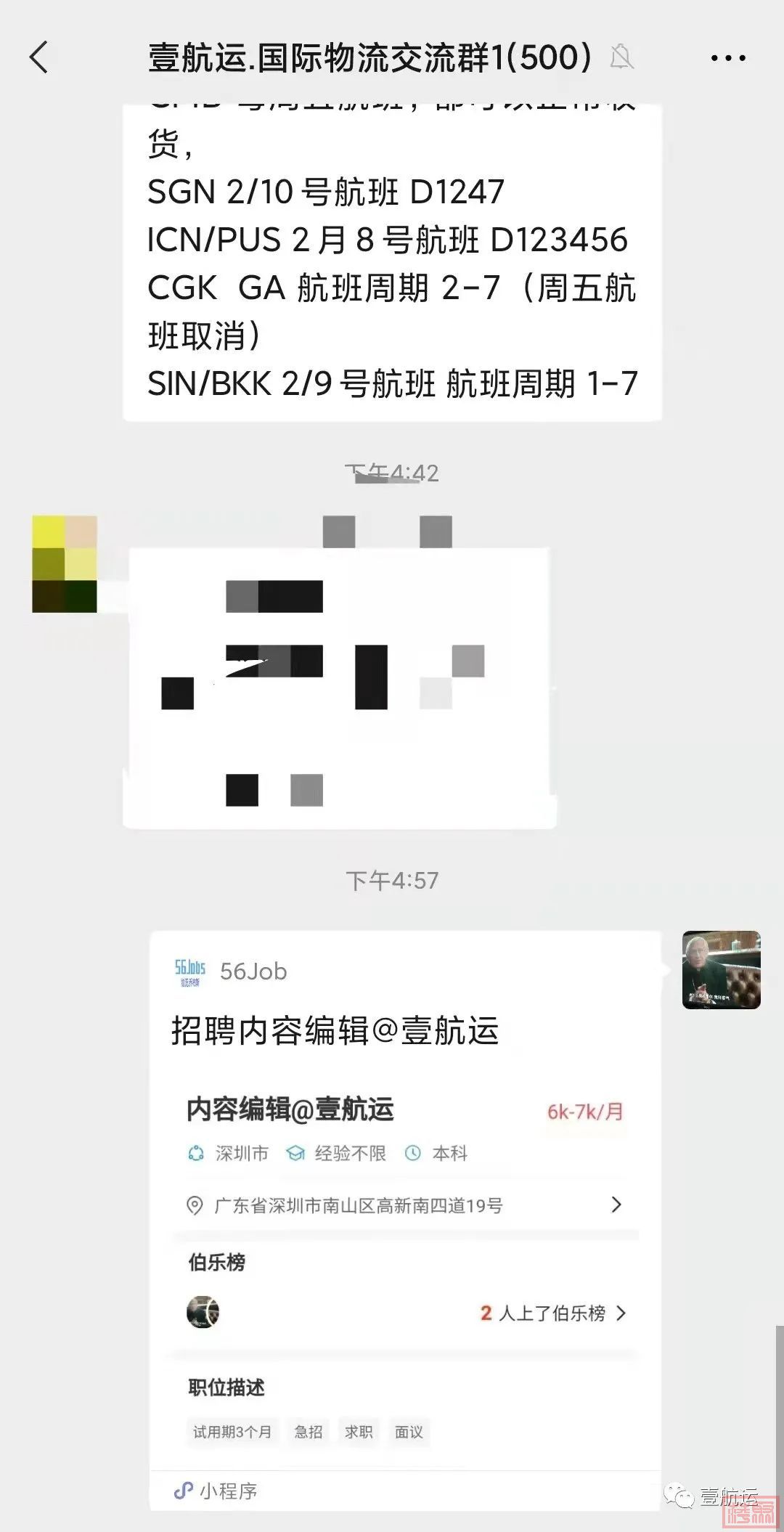
Task: Open the sender's avatar beside the 56Job card
Action: 721,970
